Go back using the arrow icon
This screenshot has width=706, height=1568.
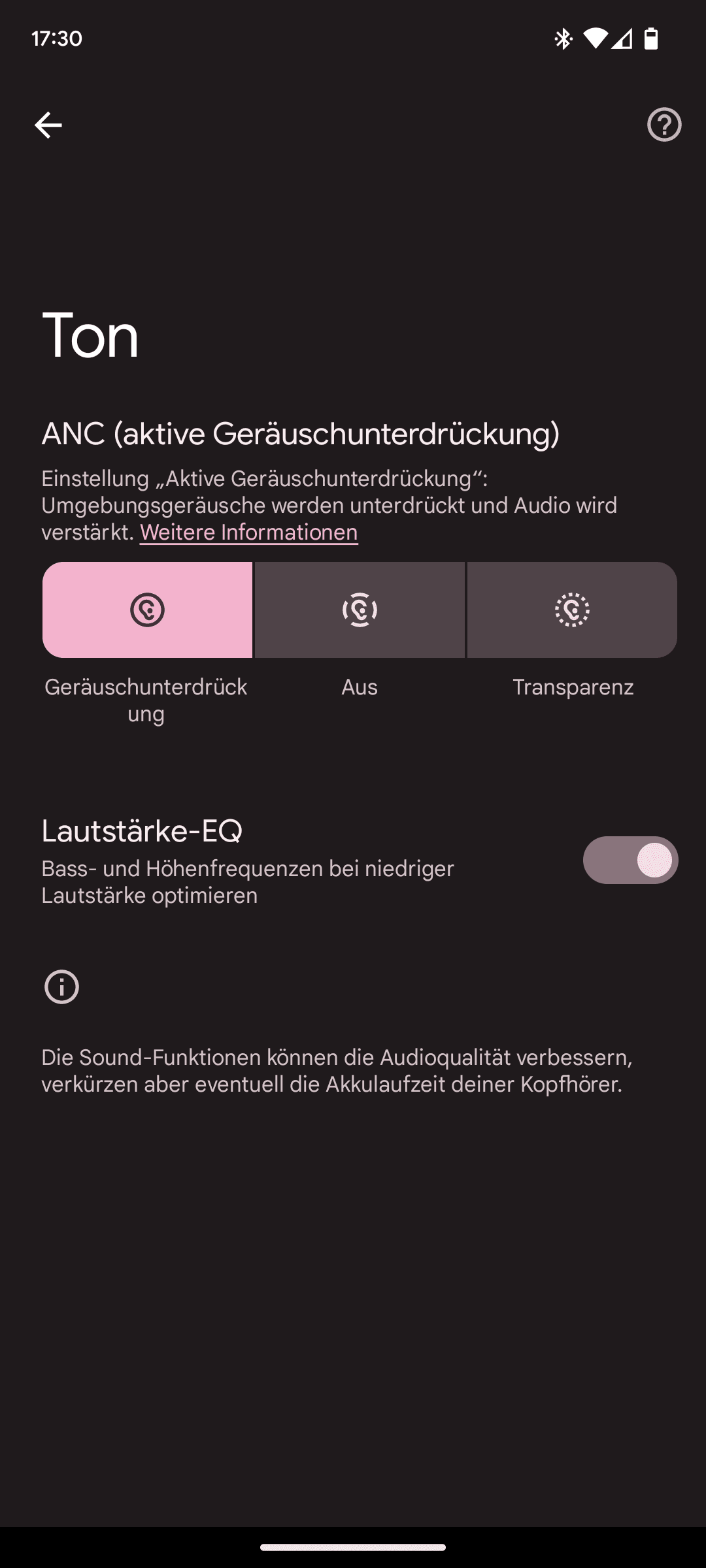point(48,125)
